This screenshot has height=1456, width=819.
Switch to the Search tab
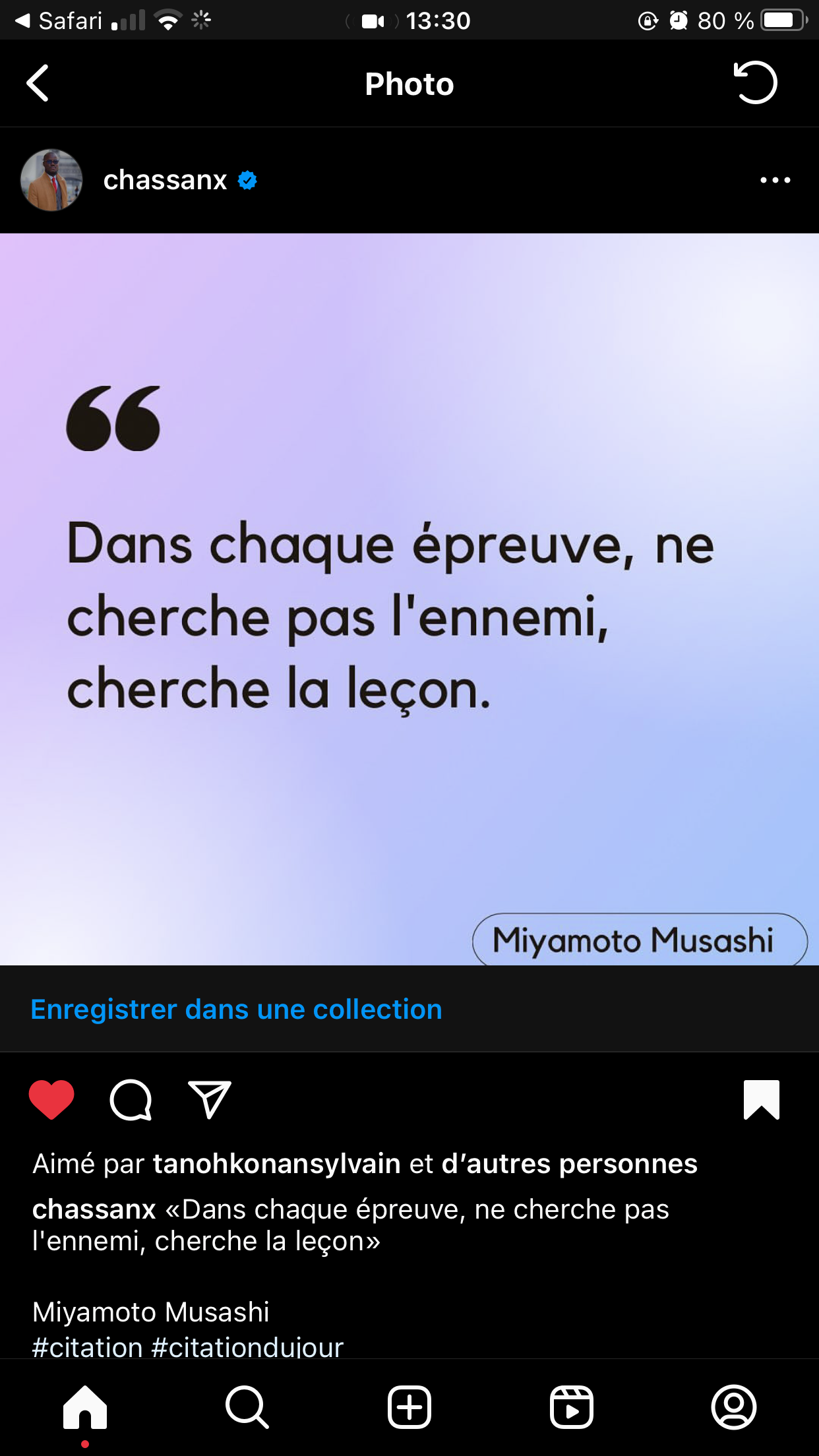click(247, 1407)
